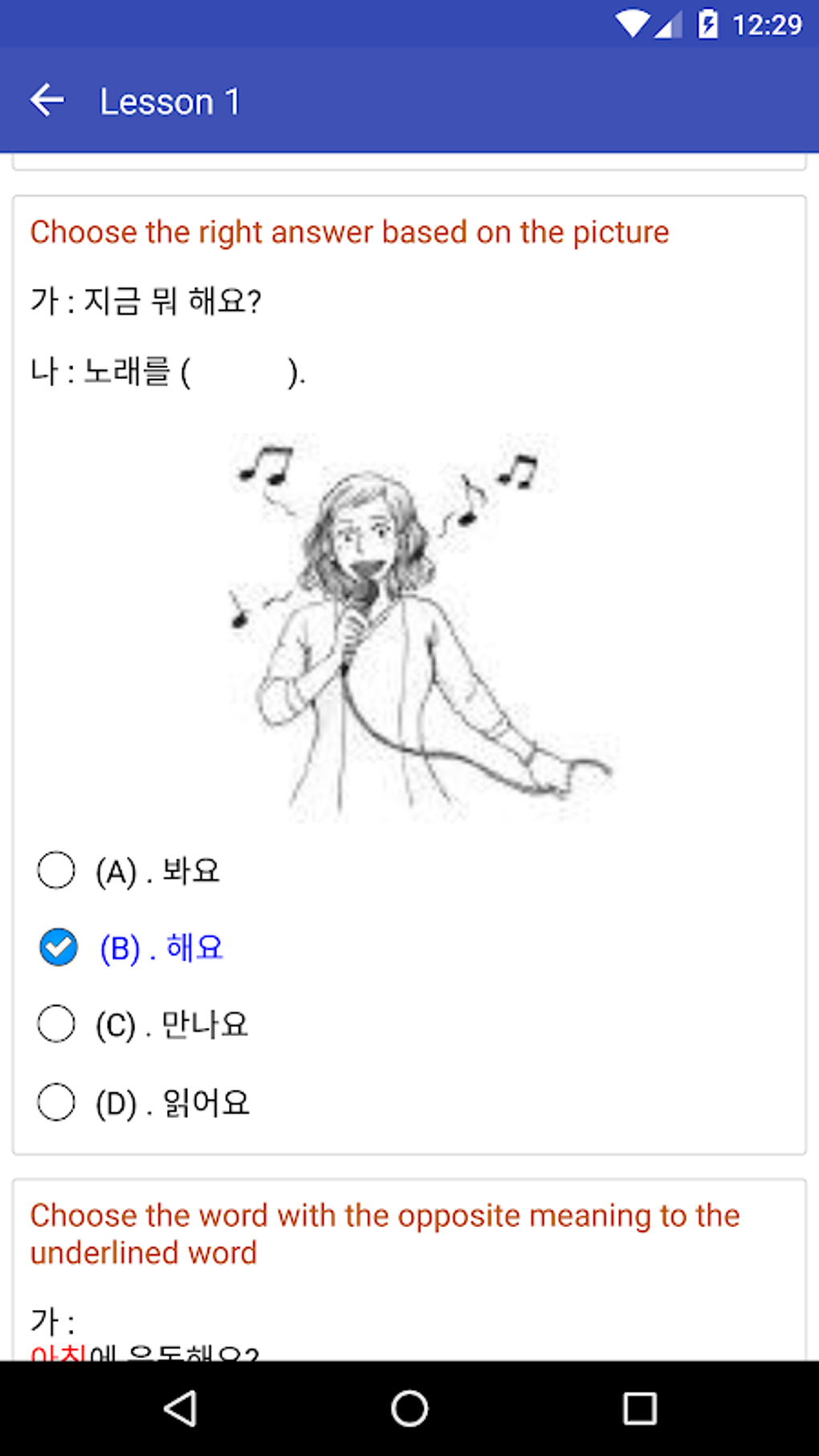Viewport: 819px width, 1456px height.
Task: Tap the Lesson 1 title text
Action: point(169,101)
